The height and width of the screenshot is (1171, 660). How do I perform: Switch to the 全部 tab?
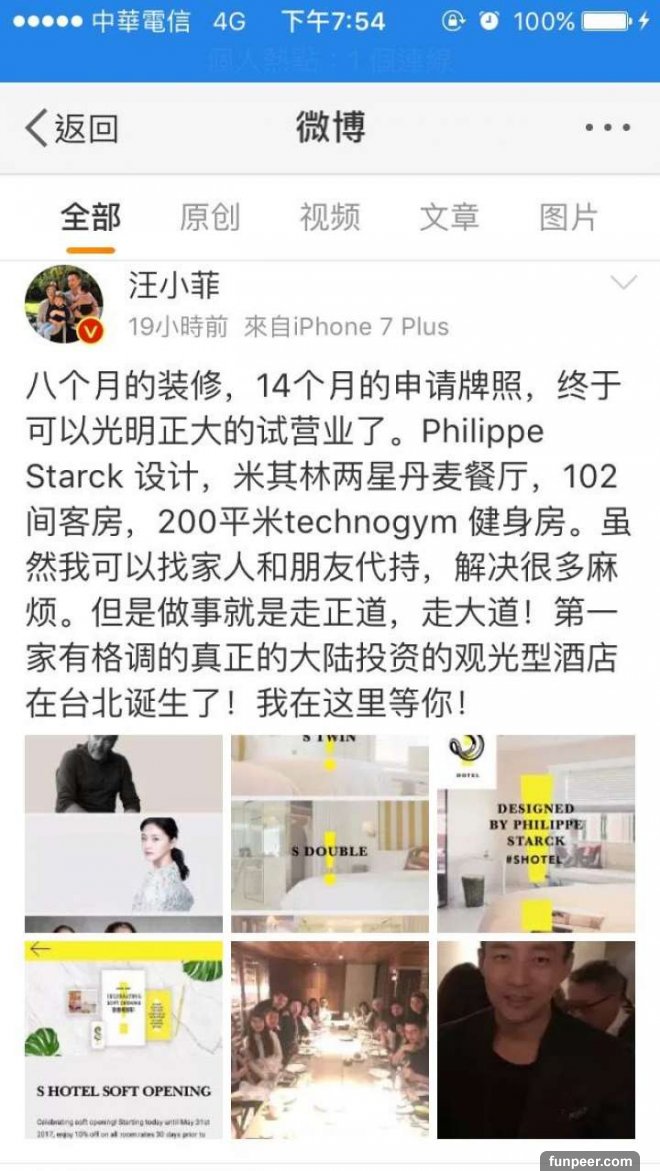click(90, 217)
